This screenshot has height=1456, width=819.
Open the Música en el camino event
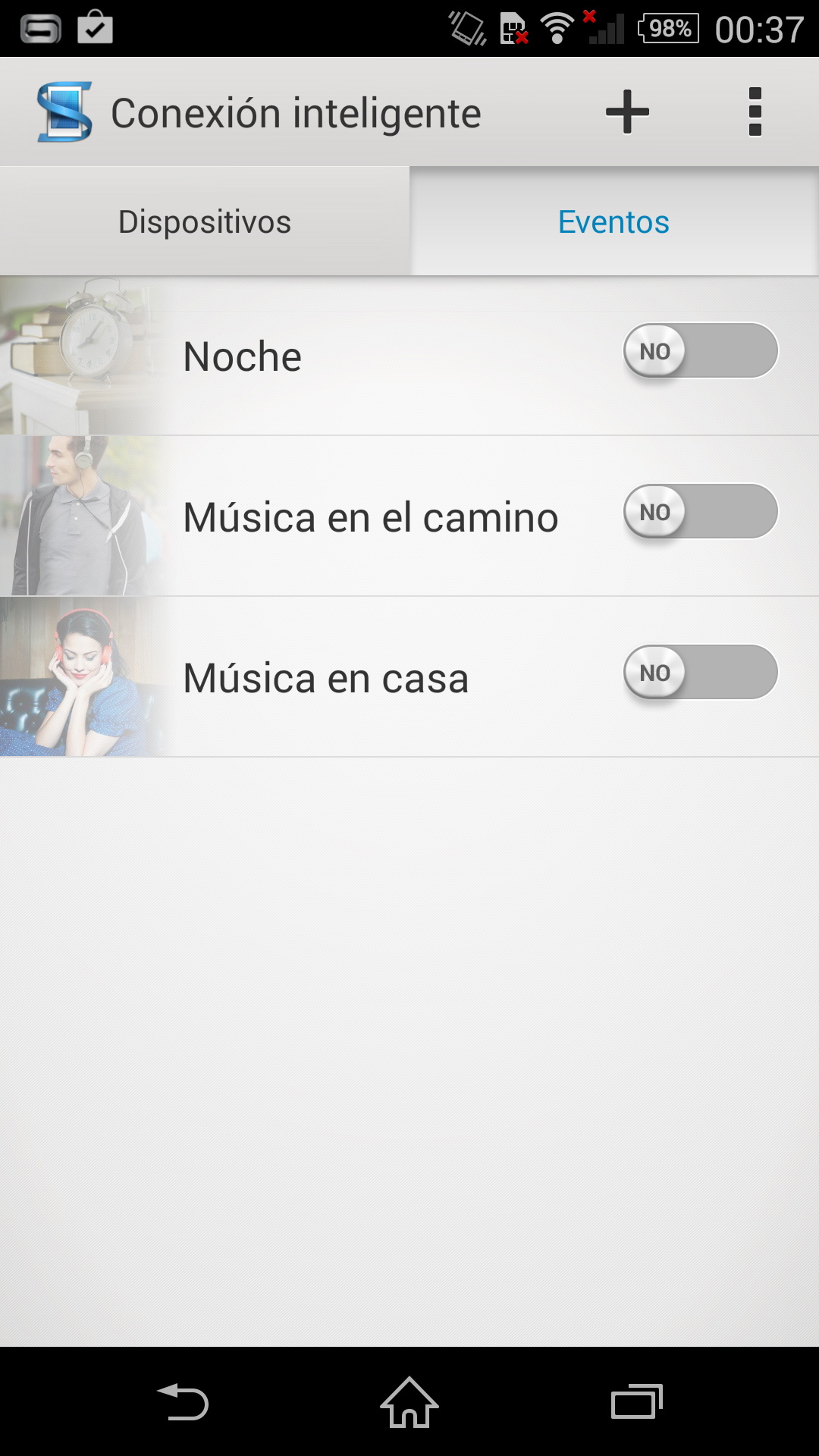(x=370, y=517)
